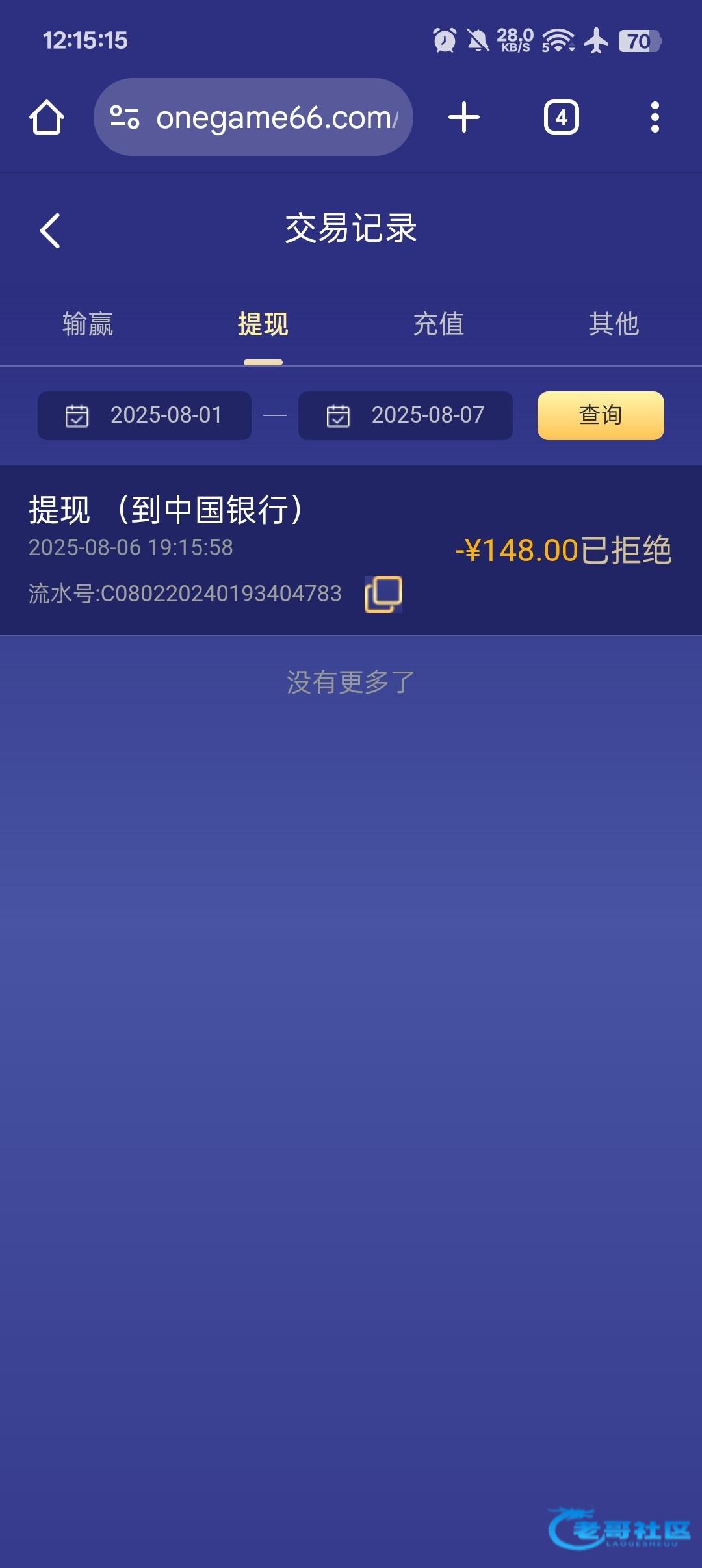
Task: Open the 充值 tab
Action: (x=439, y=324)
